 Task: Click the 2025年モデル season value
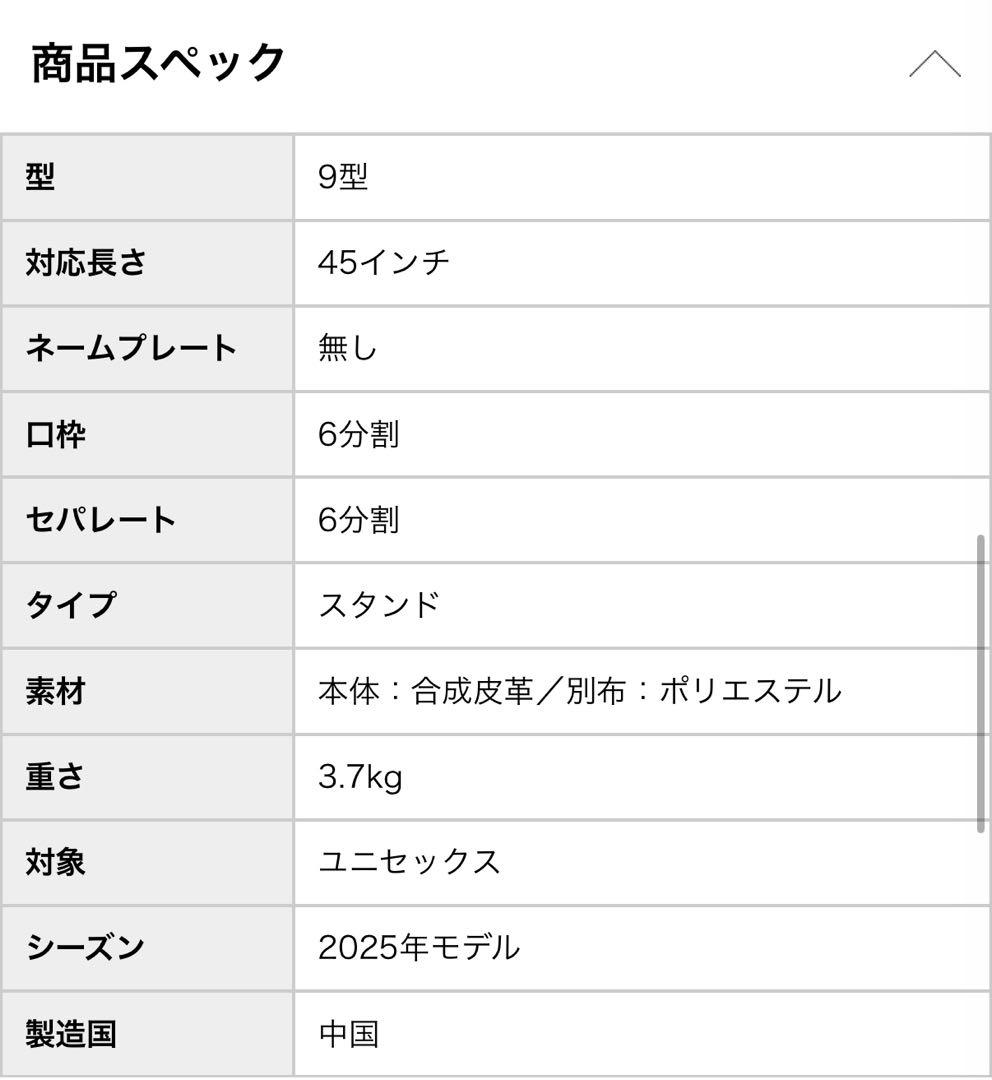418,948
